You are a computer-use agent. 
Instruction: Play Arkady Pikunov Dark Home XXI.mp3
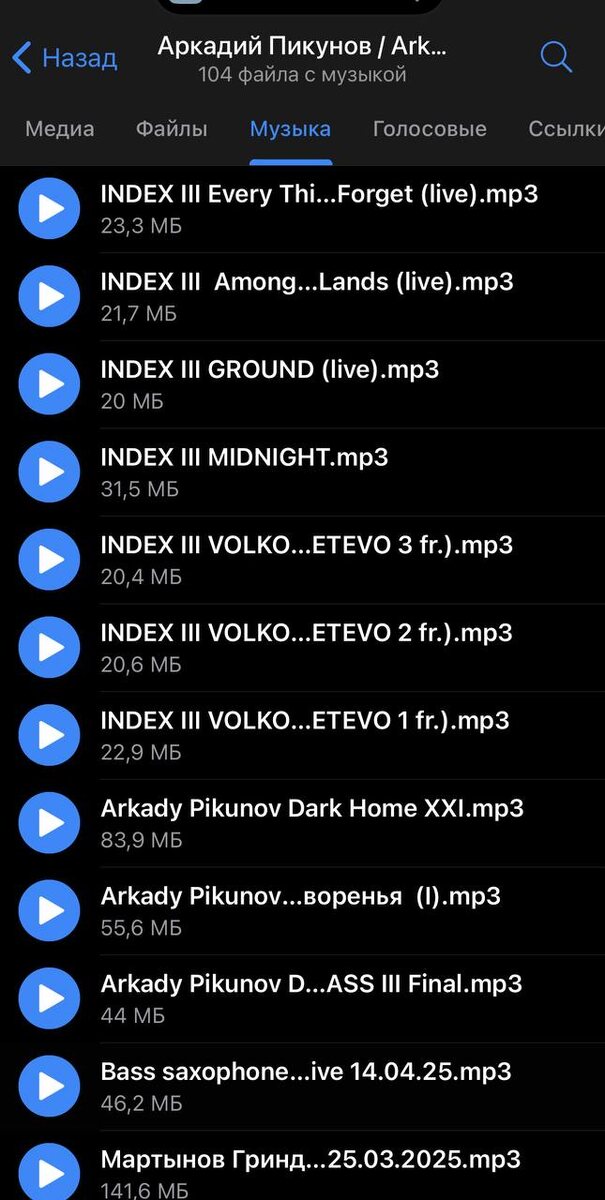[49, 823]
